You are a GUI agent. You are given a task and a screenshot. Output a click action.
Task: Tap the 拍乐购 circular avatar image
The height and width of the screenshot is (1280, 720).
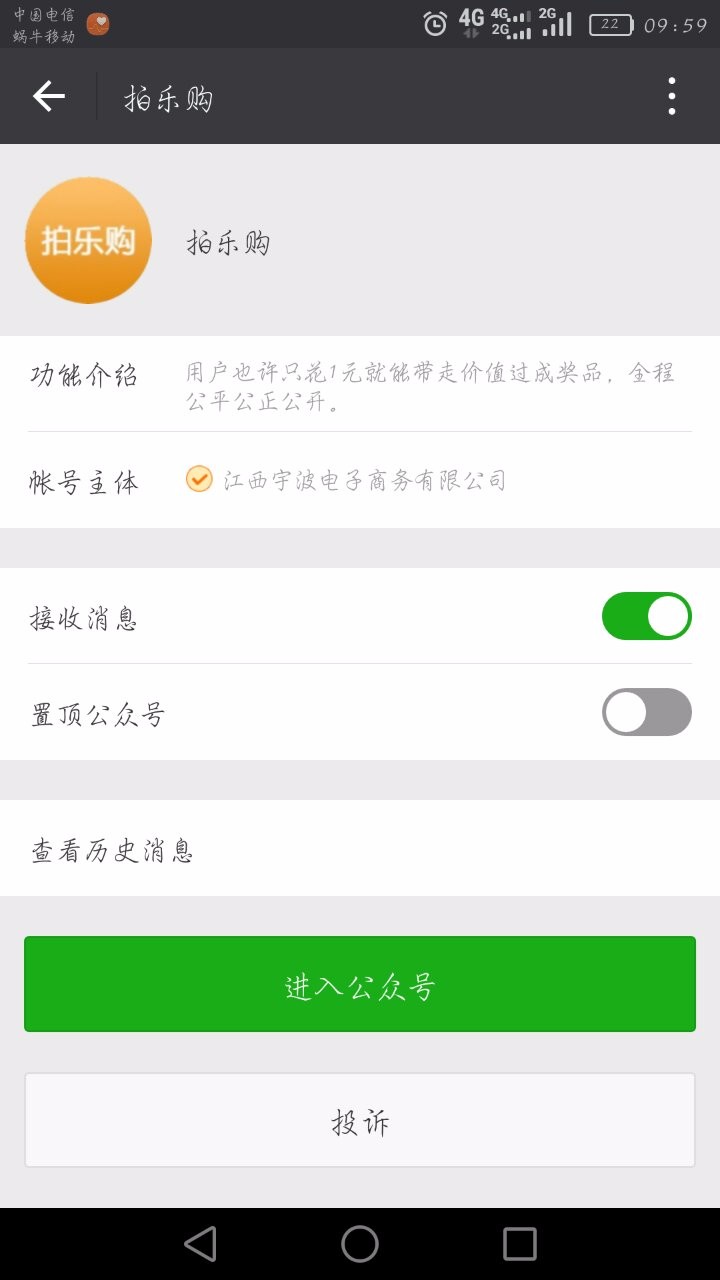click(87, 240)
